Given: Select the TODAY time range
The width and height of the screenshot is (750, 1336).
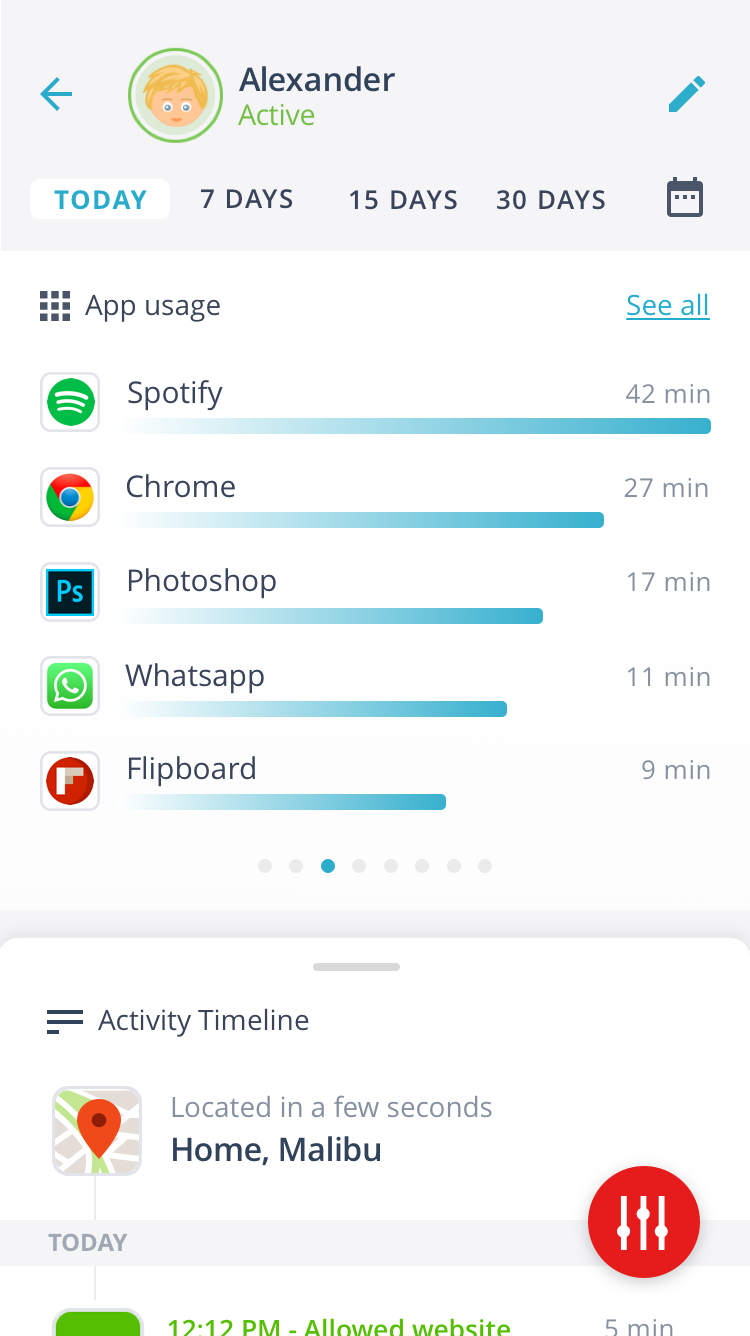Looking at the screenshot, I should [x=100, y=199].
